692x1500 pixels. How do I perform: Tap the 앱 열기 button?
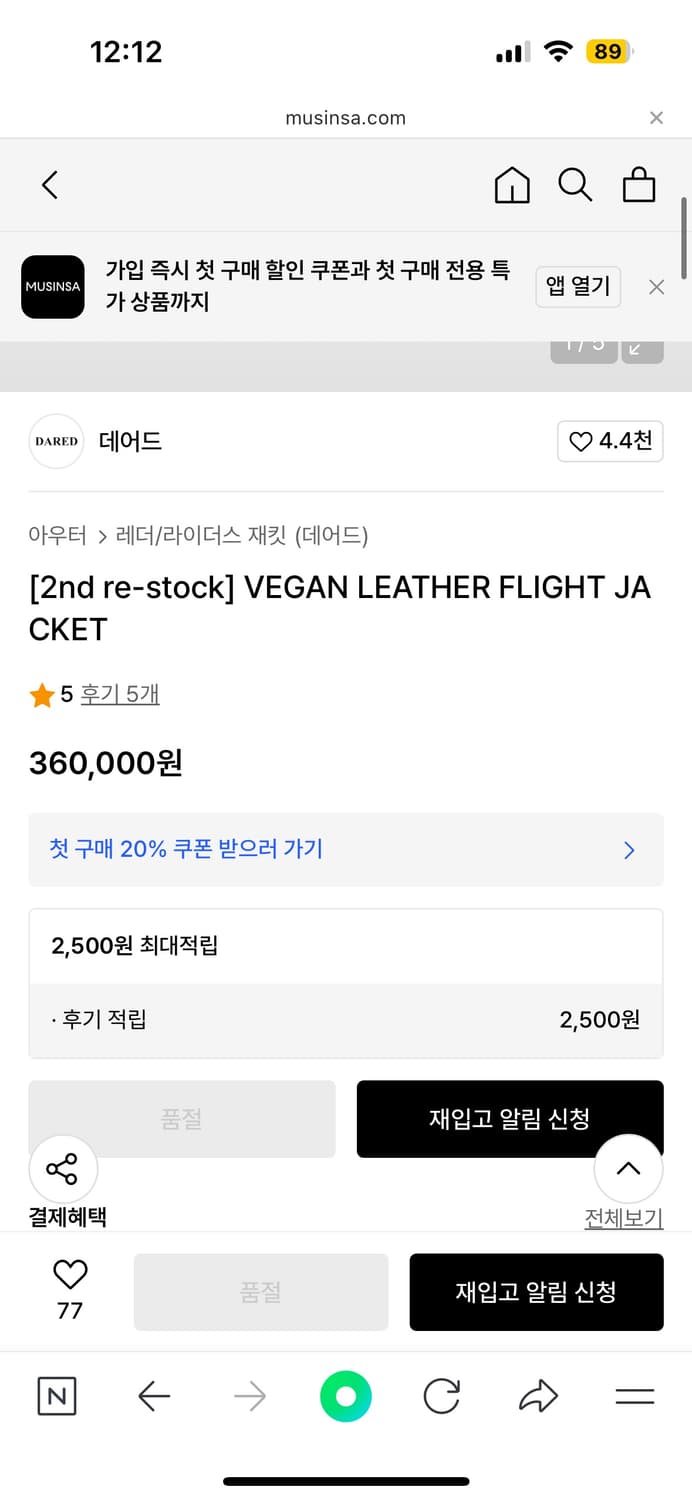pyautogui.click(x=578, y=287)
